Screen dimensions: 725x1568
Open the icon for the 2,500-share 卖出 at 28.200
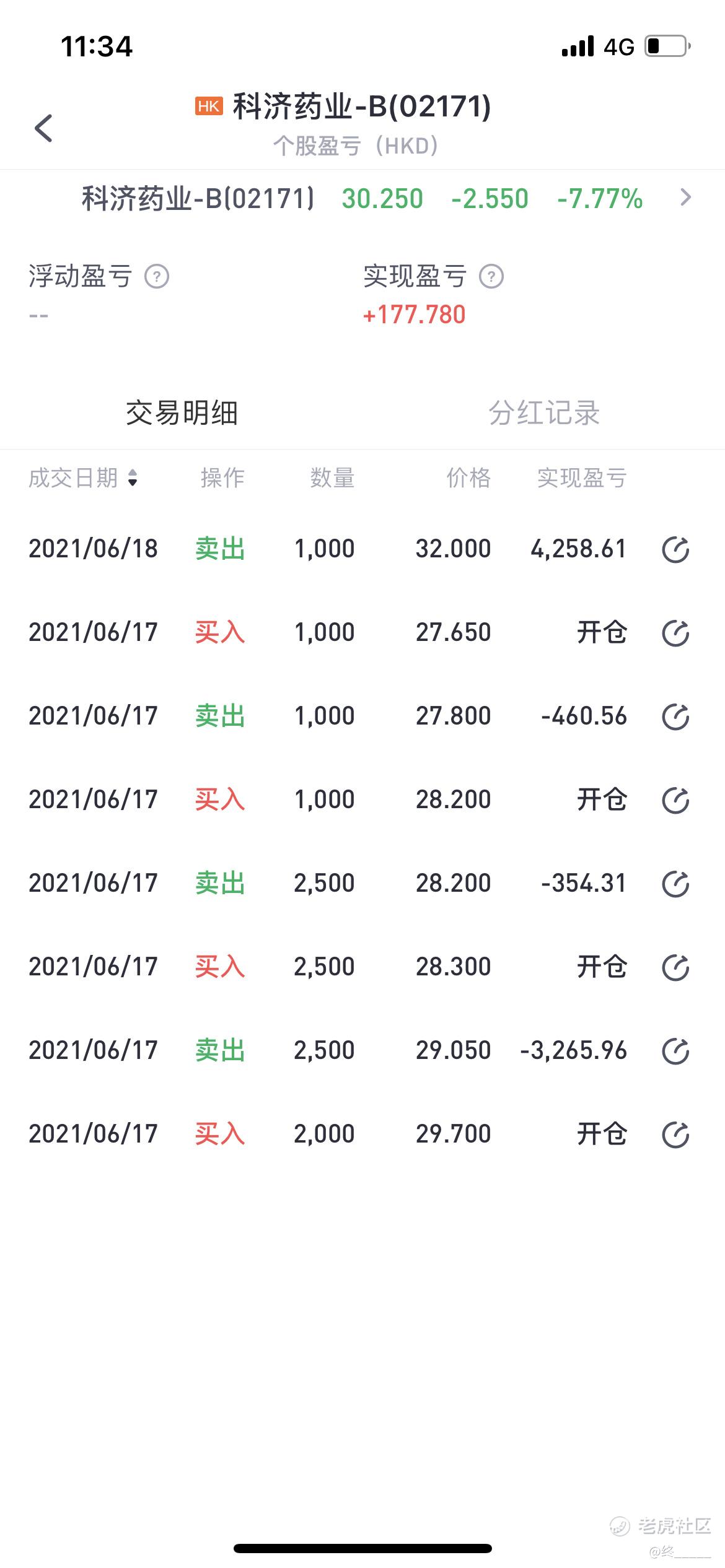(675, 884)
